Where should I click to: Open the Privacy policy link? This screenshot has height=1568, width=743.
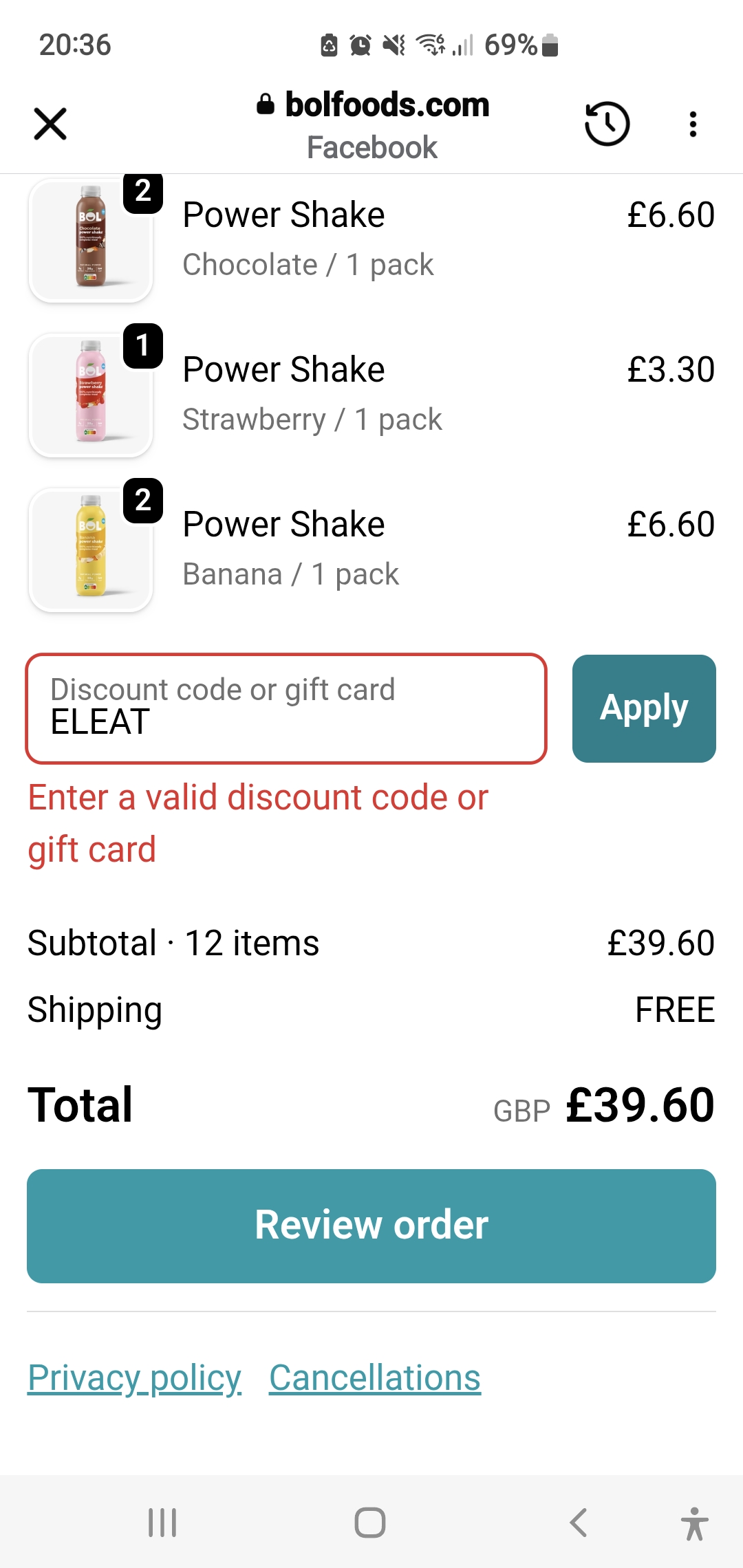point(134,1378)
